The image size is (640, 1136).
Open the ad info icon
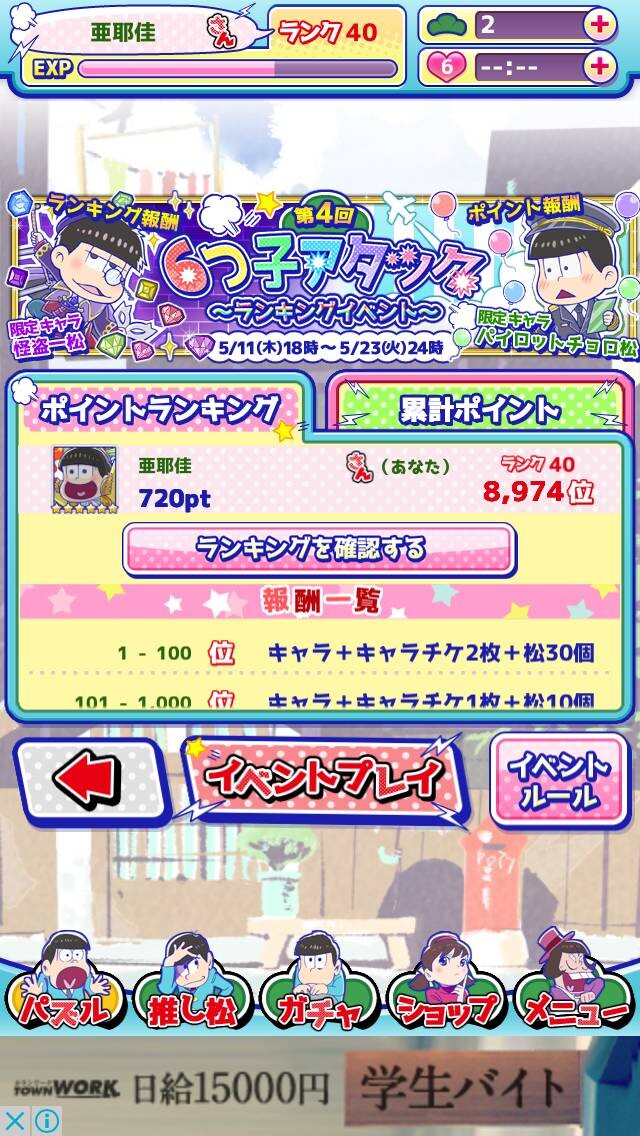(46, 1121)
